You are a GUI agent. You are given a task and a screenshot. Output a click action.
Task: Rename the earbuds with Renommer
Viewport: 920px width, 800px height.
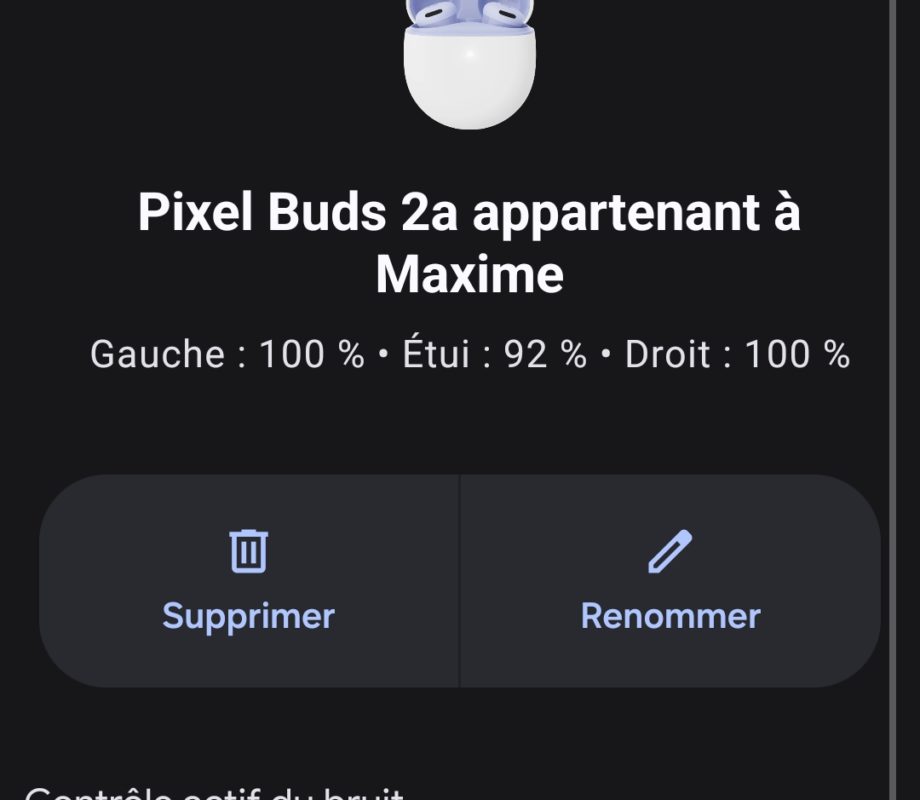(670, 582)
